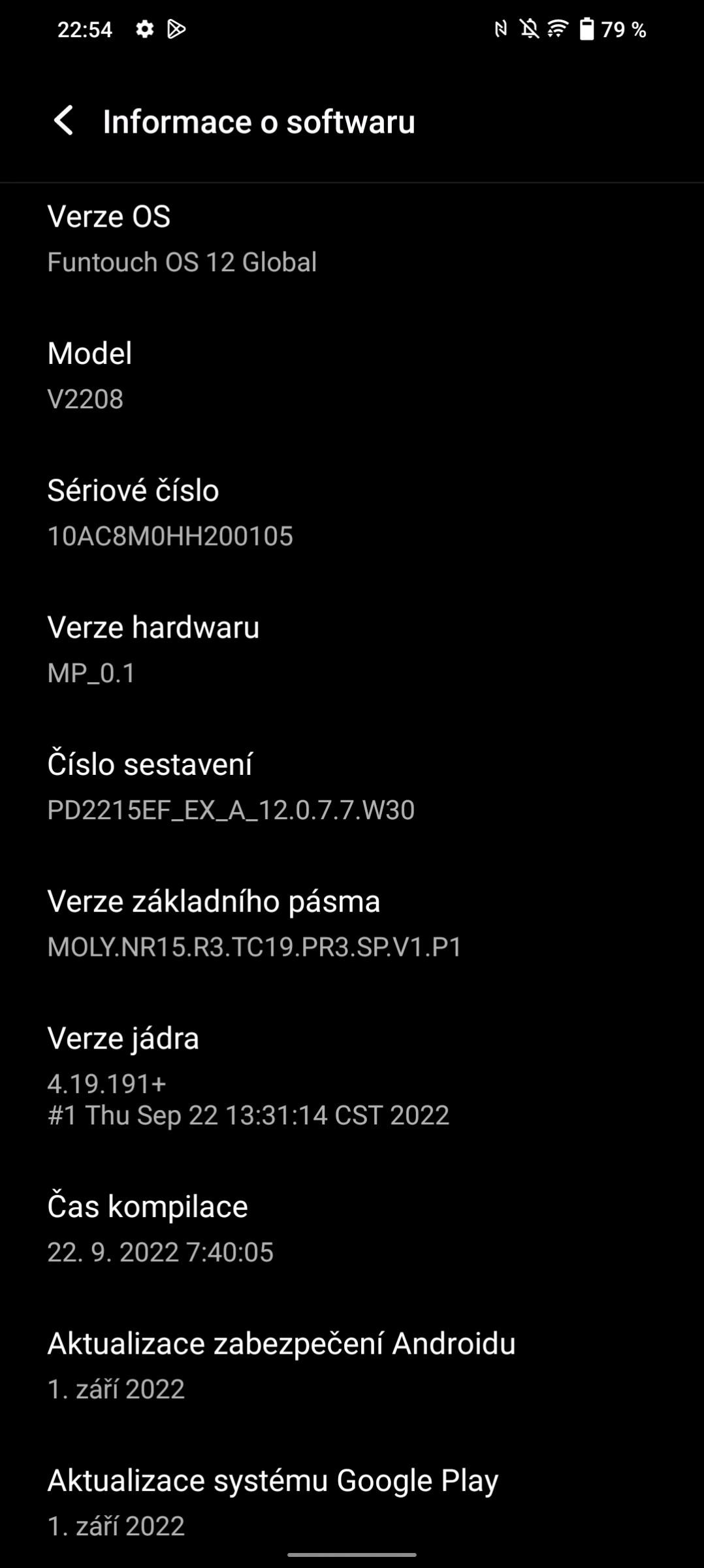Go back from Informace o softwaru
Screen dimensions: 704x1568
[64, 122]
